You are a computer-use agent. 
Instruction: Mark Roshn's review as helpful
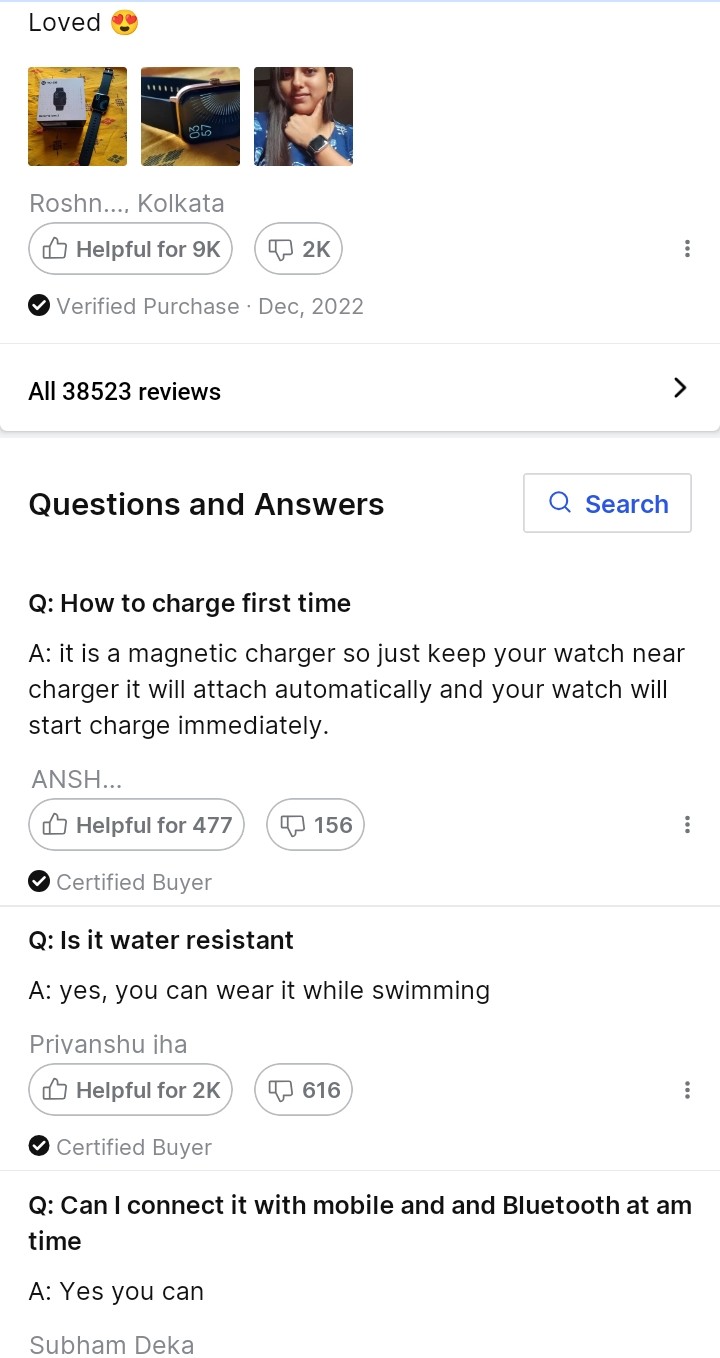pos(130,249)
